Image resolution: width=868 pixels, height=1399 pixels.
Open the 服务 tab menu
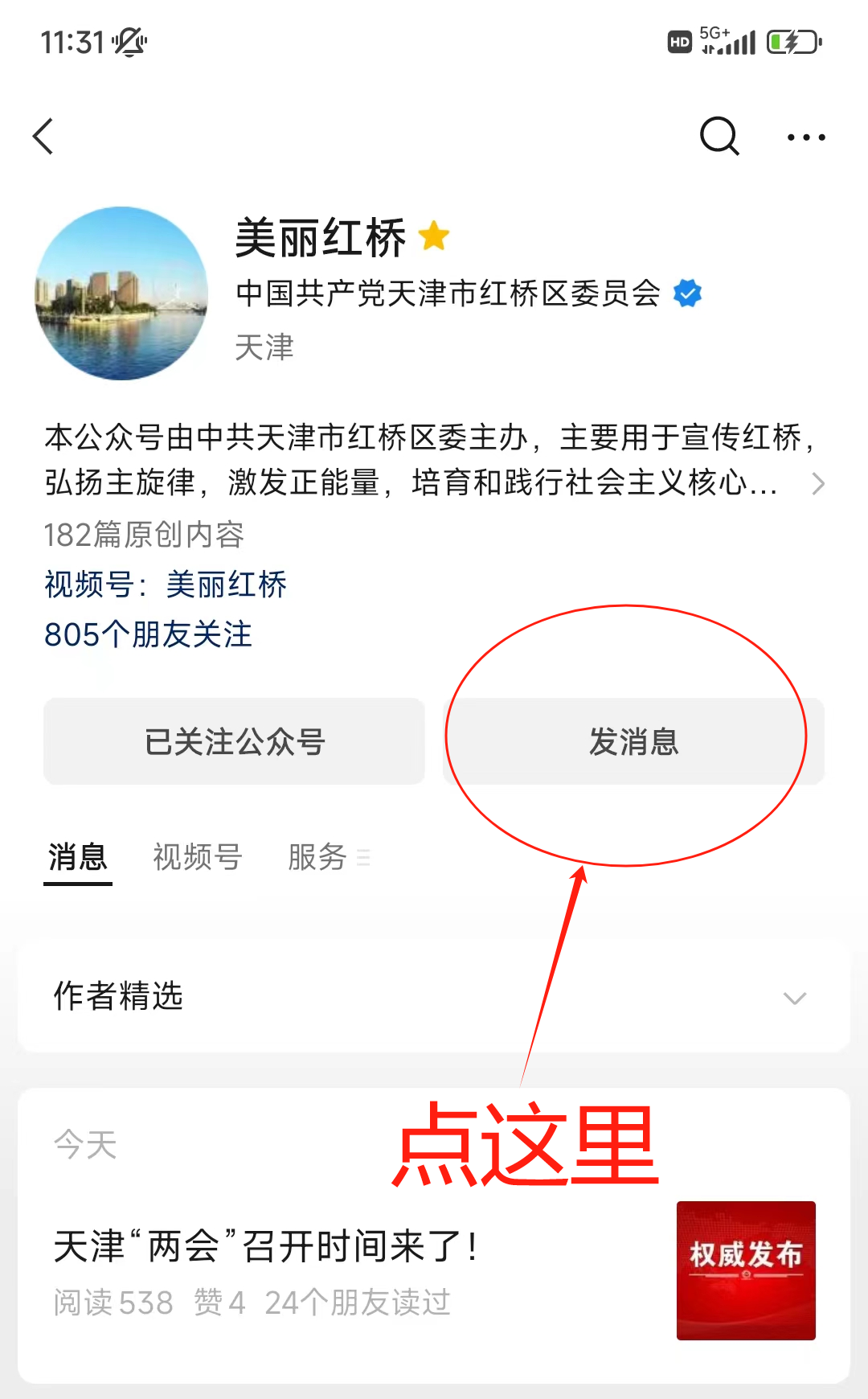point(328,857)
